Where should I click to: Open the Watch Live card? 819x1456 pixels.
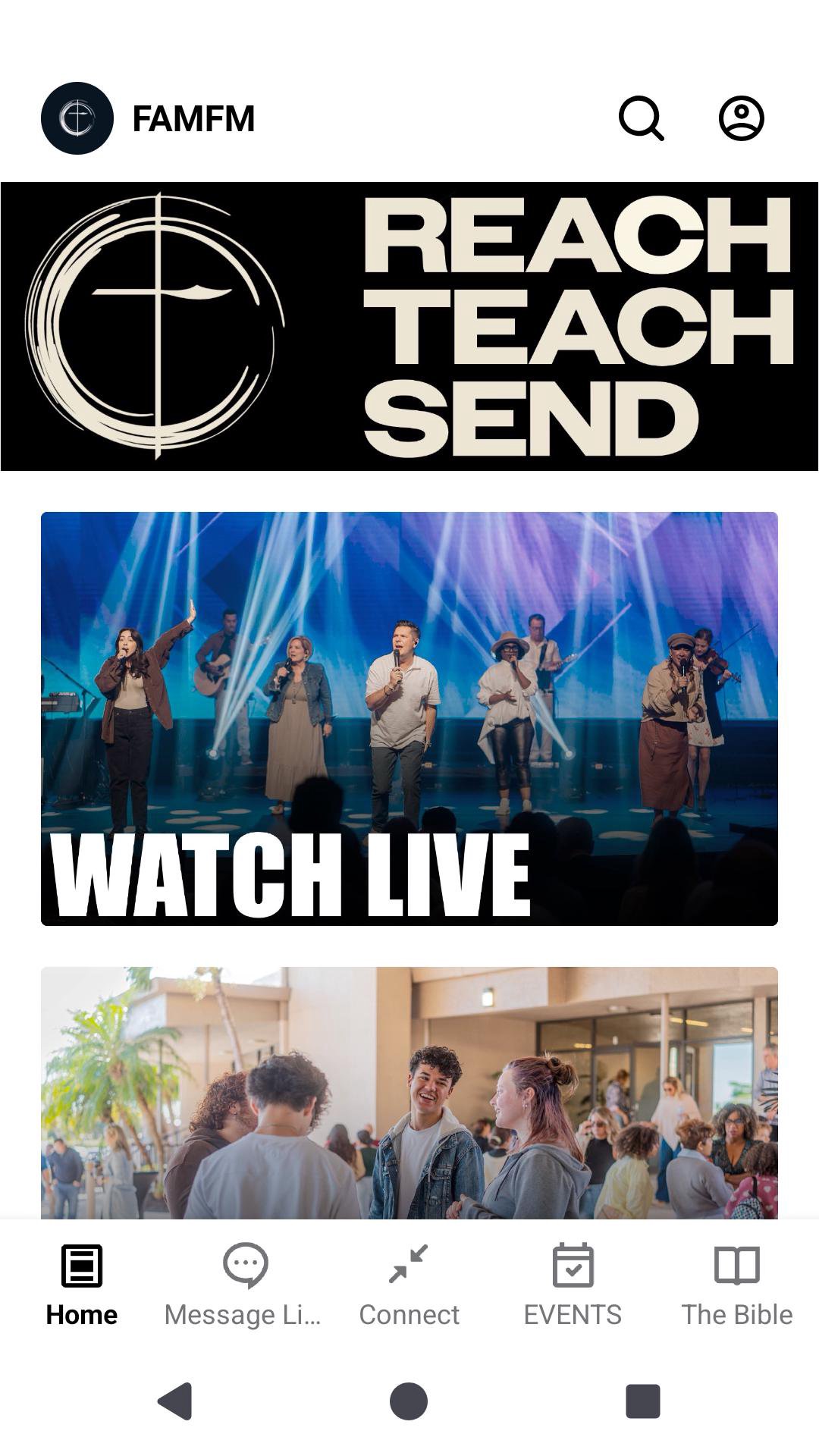click(x=409, y=718)
